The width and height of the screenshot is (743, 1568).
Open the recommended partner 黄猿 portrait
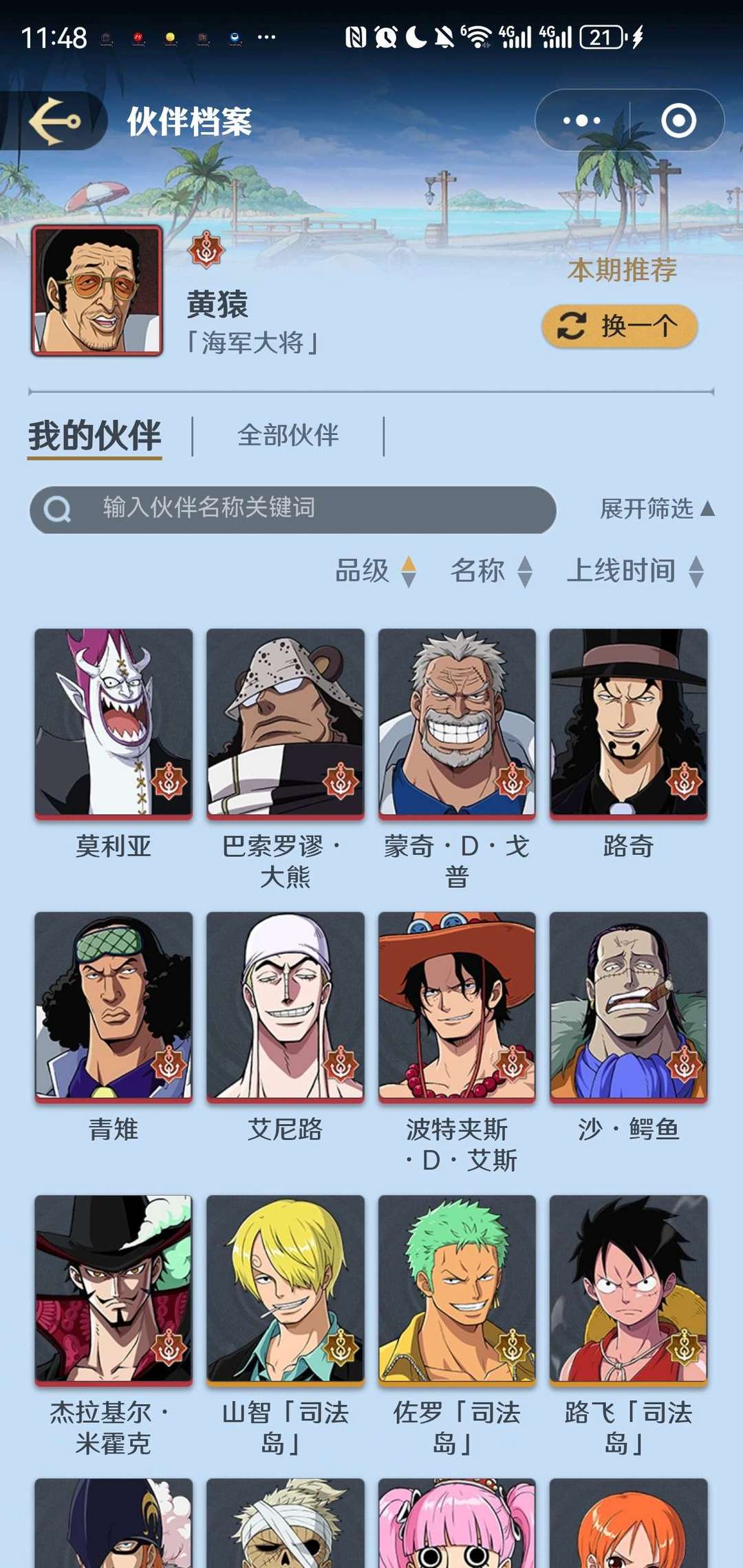(97, 290)
